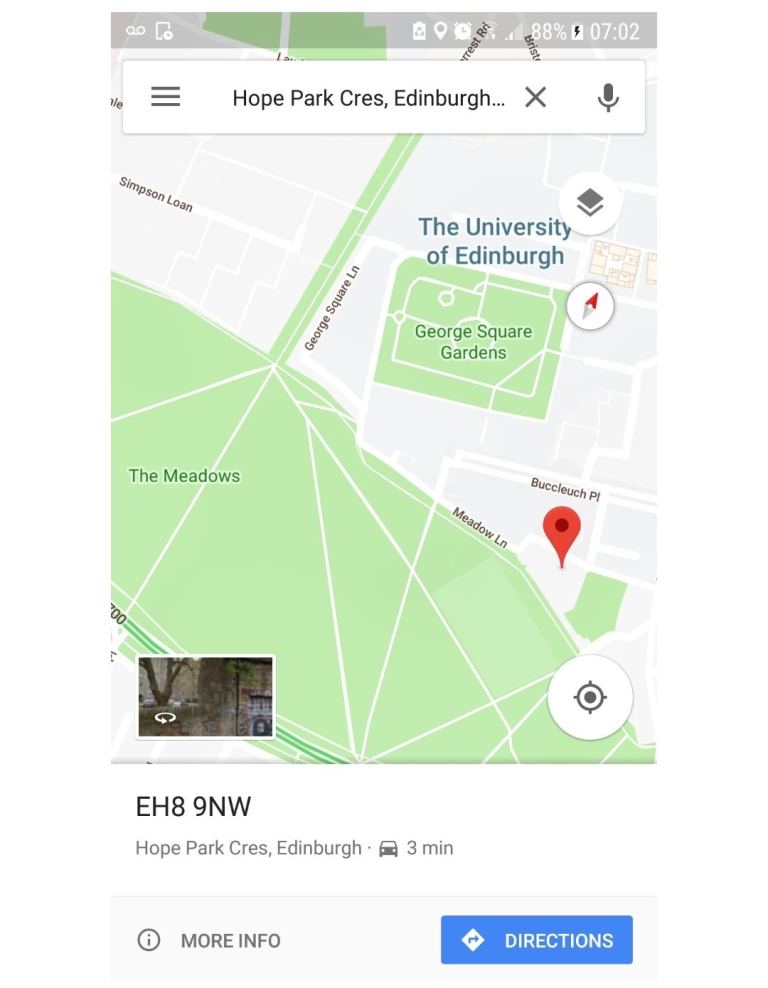The height and width of the screenshot is (988, 768).
Task: Center map on my current location
Action: [x=590, y=697]
